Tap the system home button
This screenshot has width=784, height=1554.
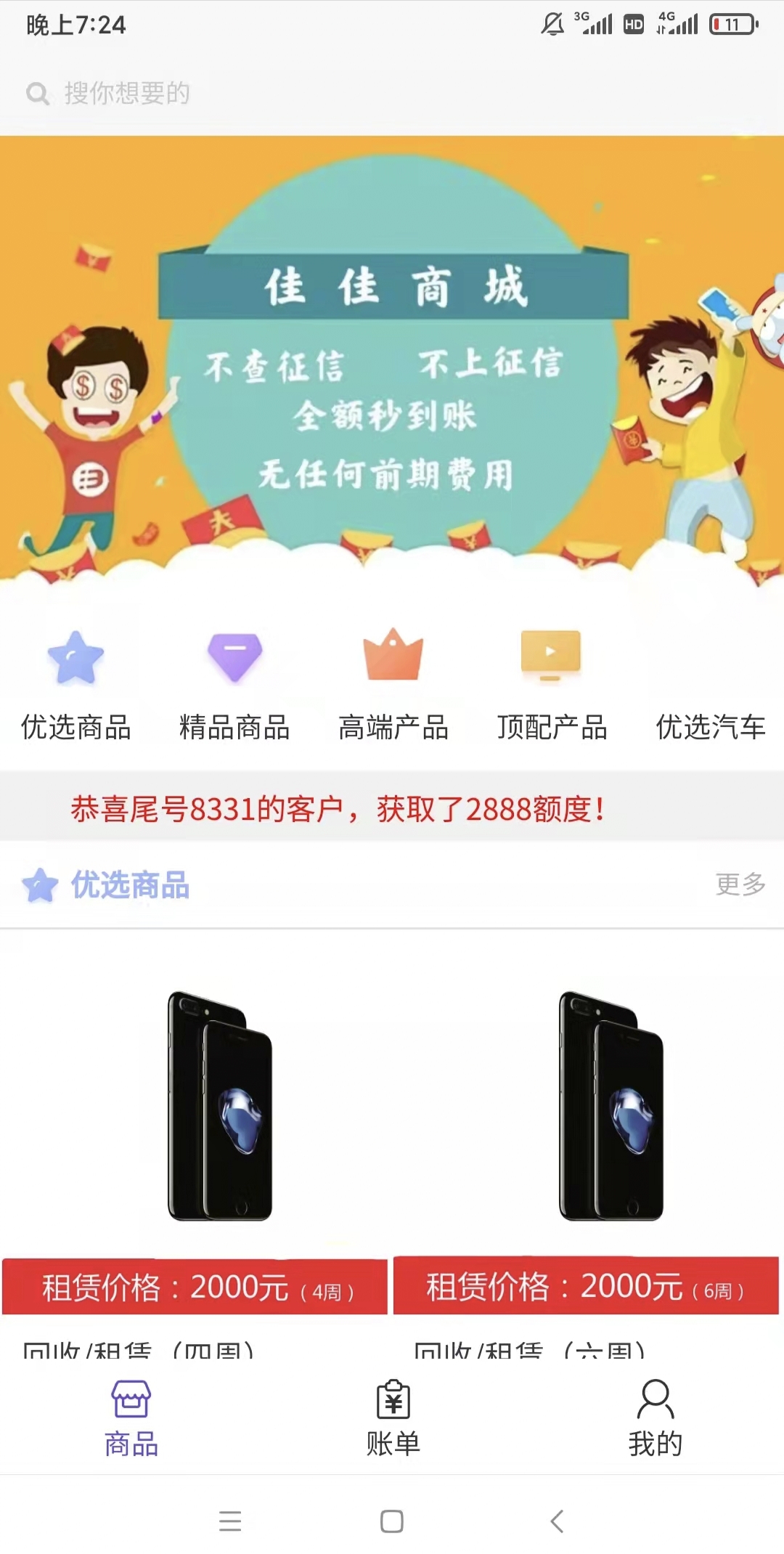pos(392,1521)
